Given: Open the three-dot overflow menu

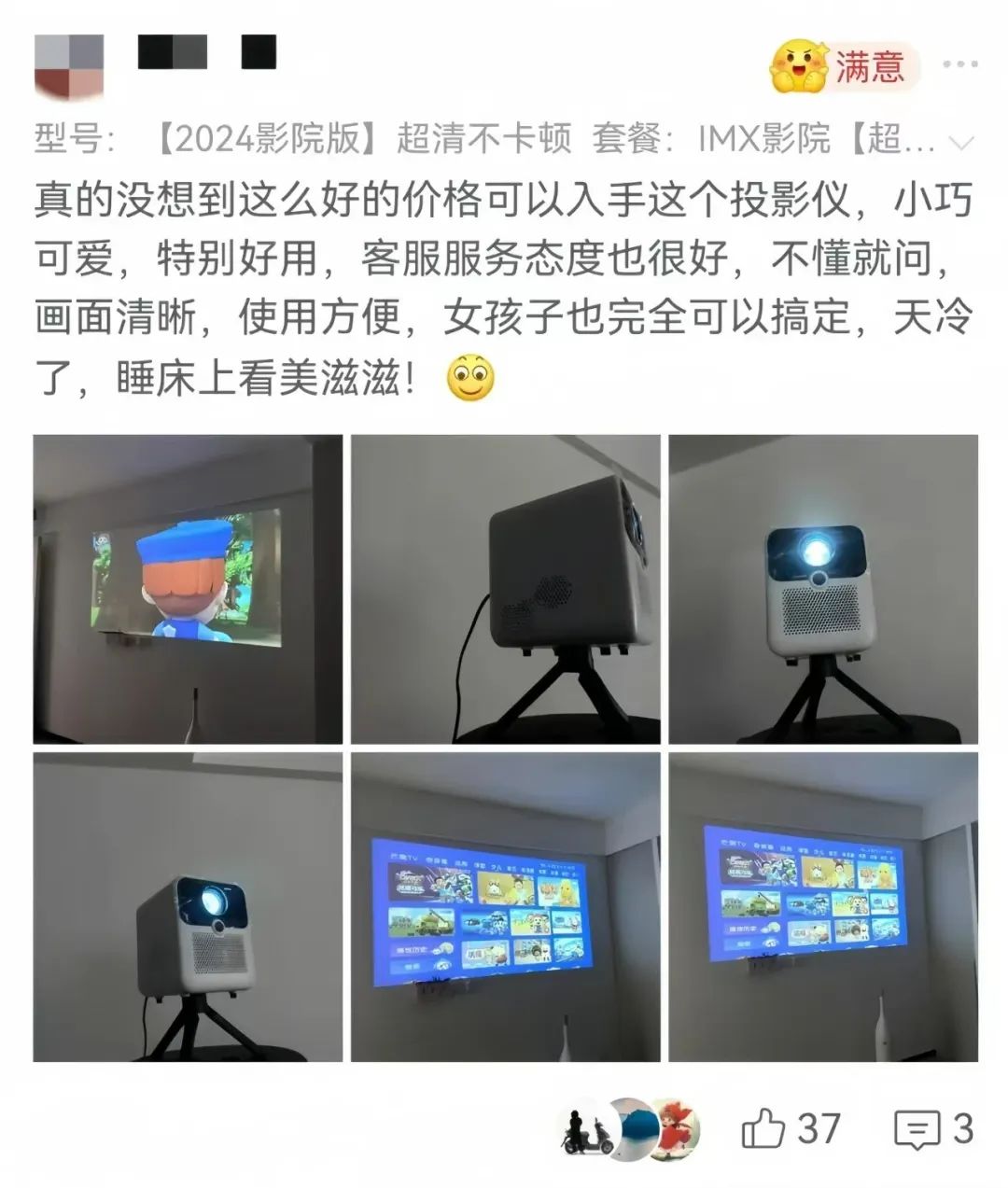Looking at the screenshot, I should [x=959, y=64].
